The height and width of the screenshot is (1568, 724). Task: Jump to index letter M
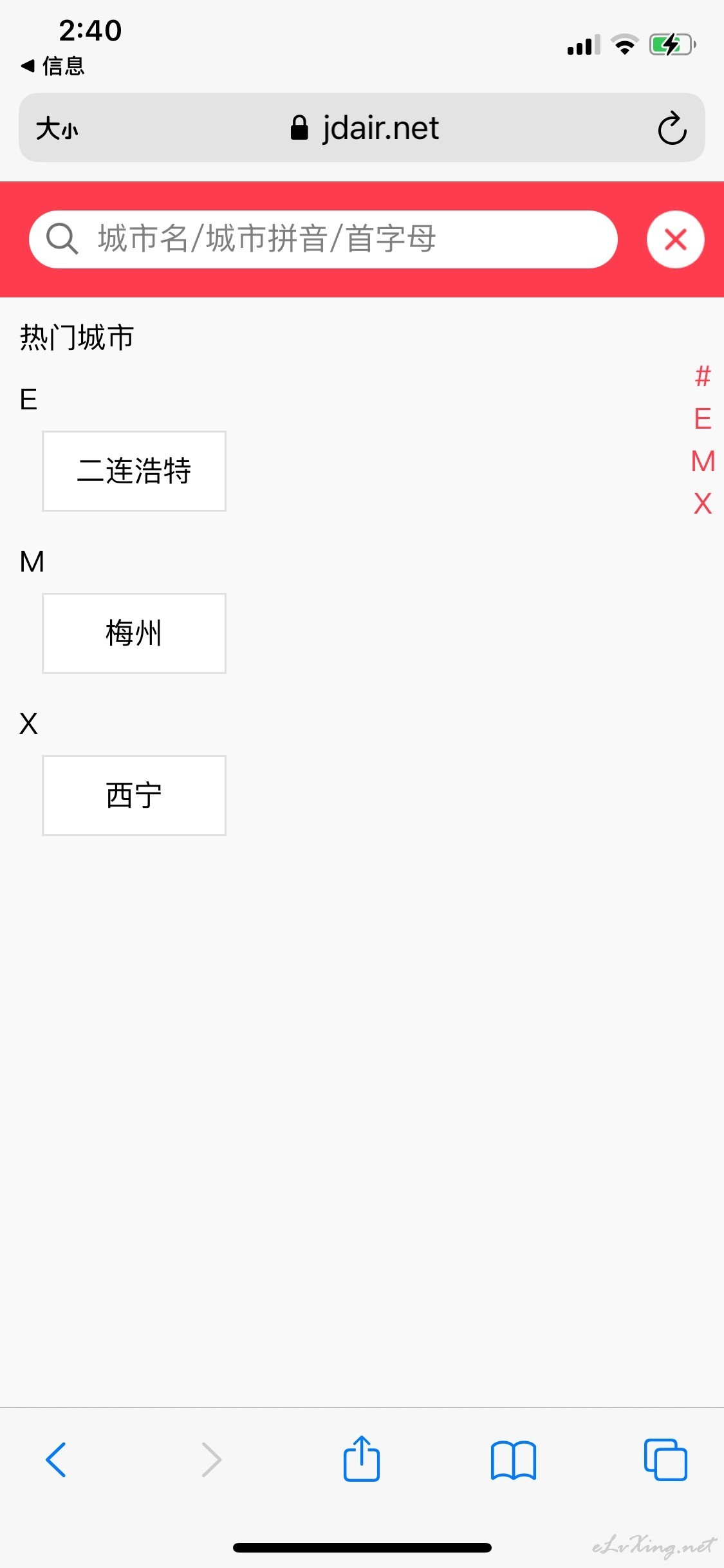point(703,462)
